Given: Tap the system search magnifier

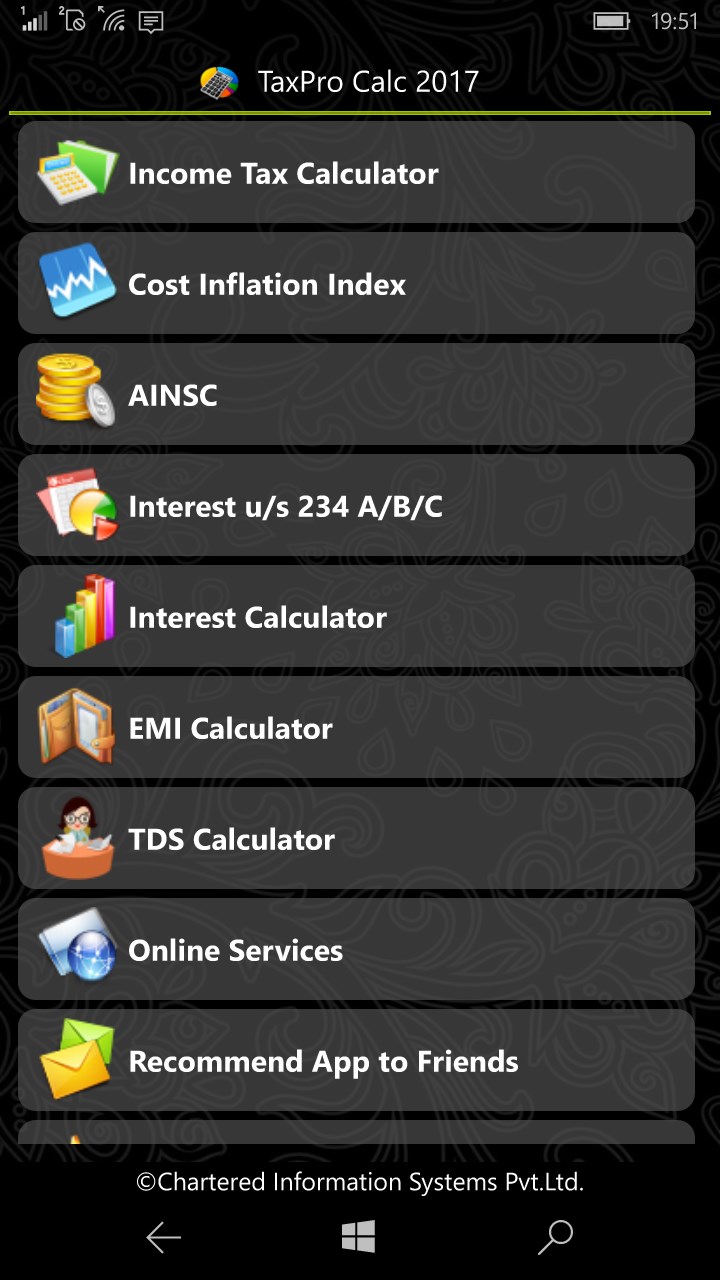Looking at the screenshot, I should 555,1237.
